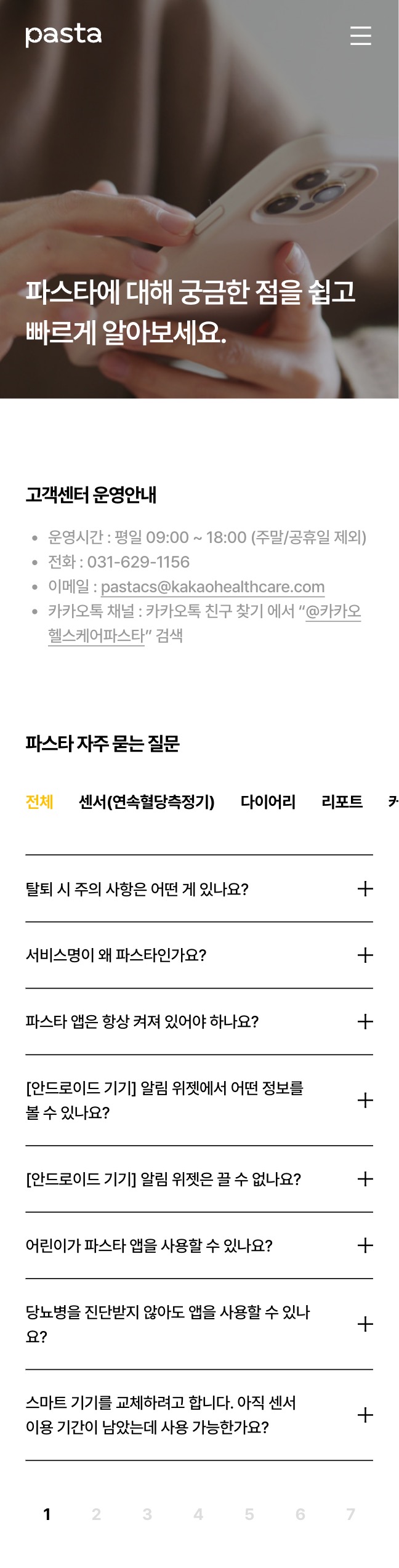The image size is (399, 1568).
Task: Expand '서비스명이 왜 파스타인가요?' question
Action: [199, 955]
